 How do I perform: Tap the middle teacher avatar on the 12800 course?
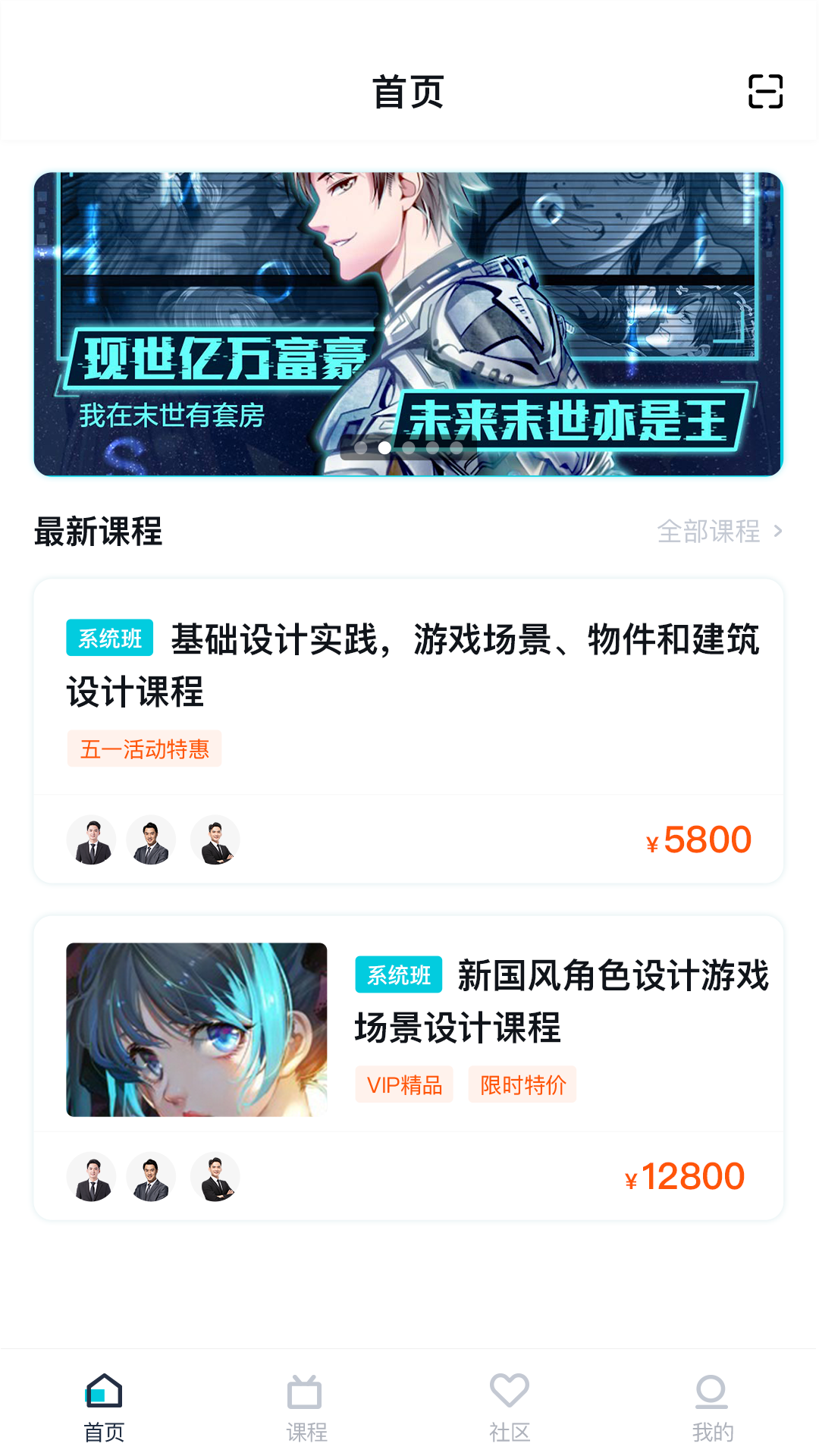pos(151,1176)
